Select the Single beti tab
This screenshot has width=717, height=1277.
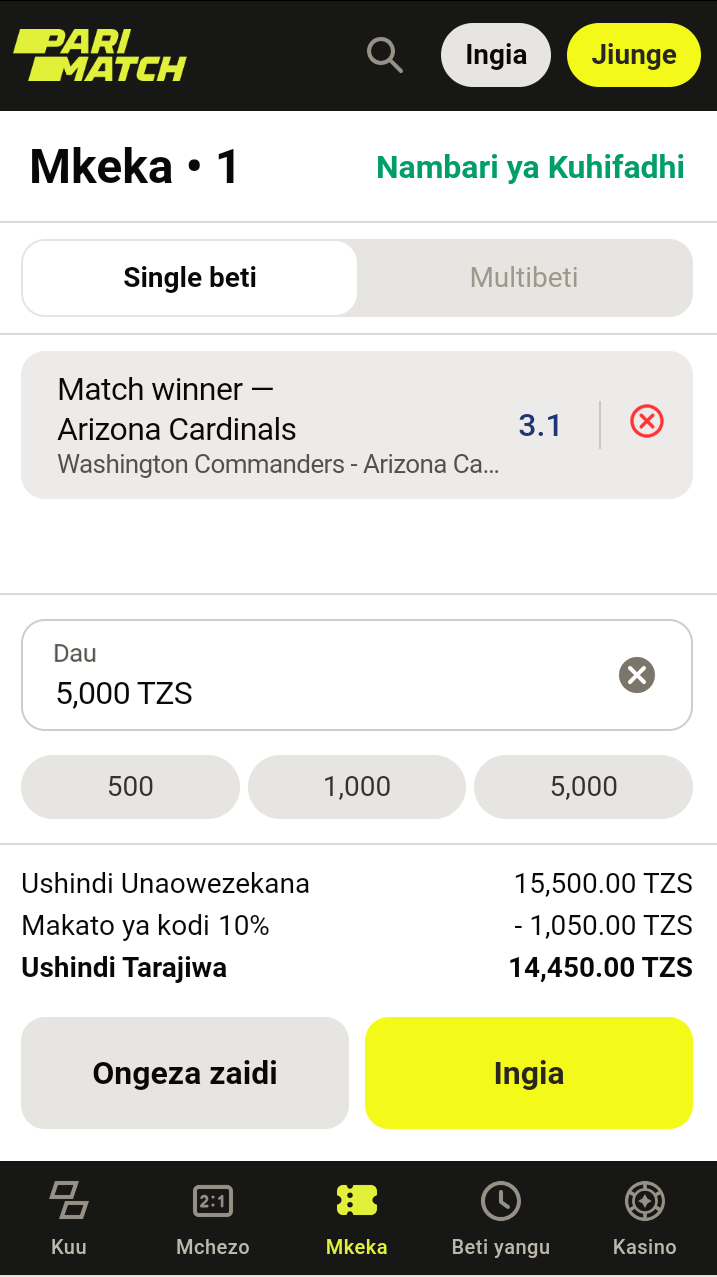point(190,277)
